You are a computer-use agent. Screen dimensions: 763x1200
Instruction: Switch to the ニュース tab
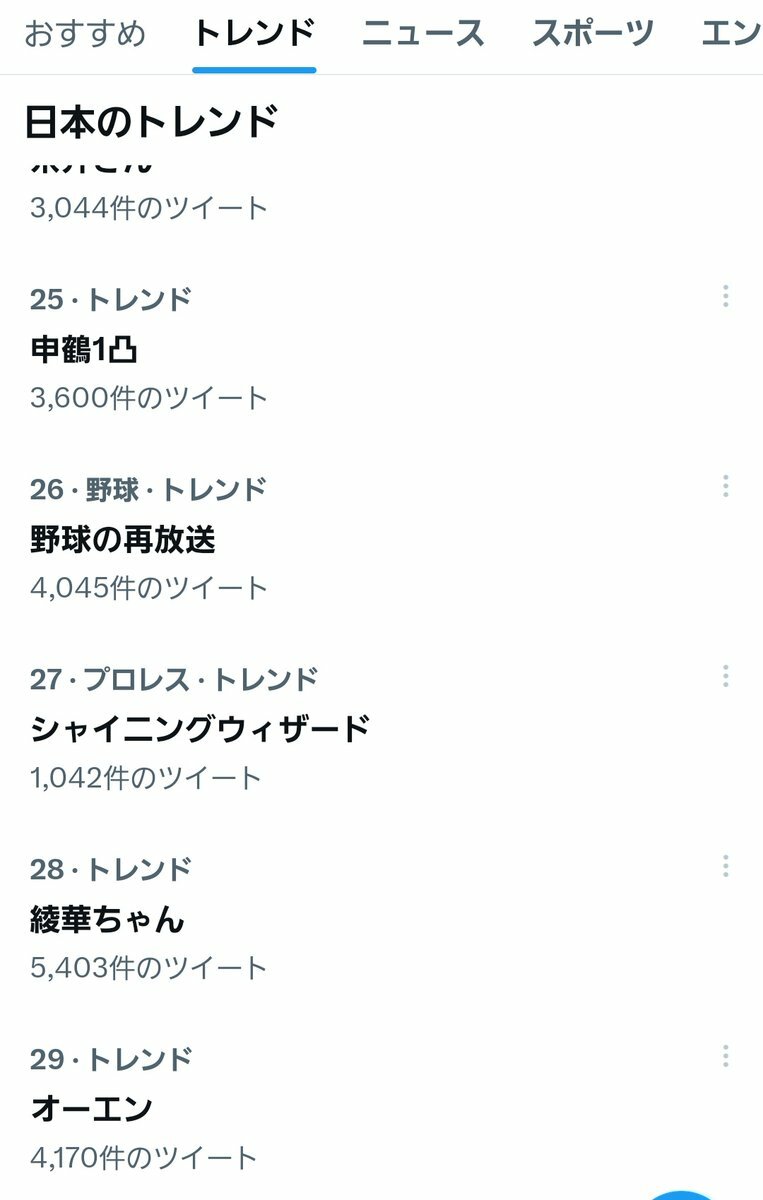click(x=423, y=34)
